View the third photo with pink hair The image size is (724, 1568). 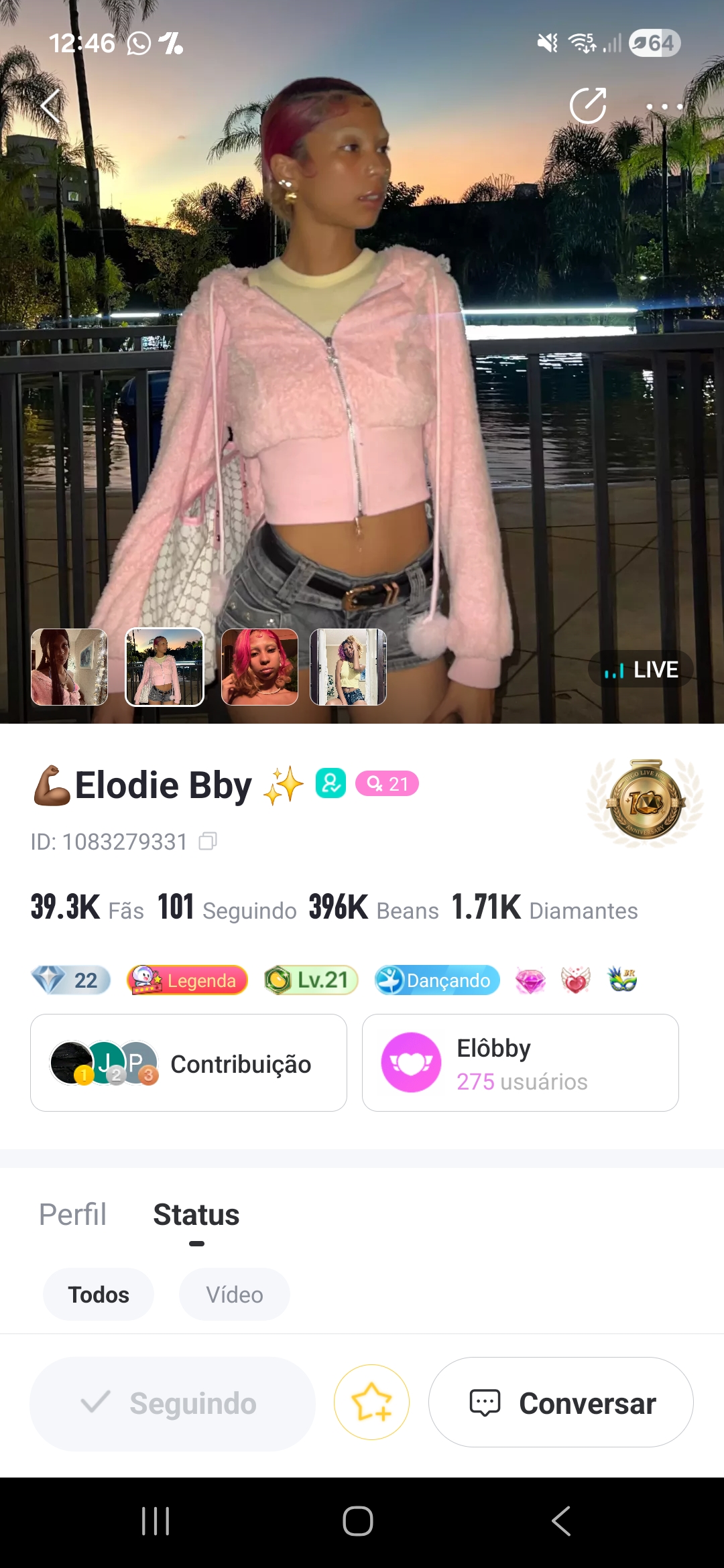[259, 667]
